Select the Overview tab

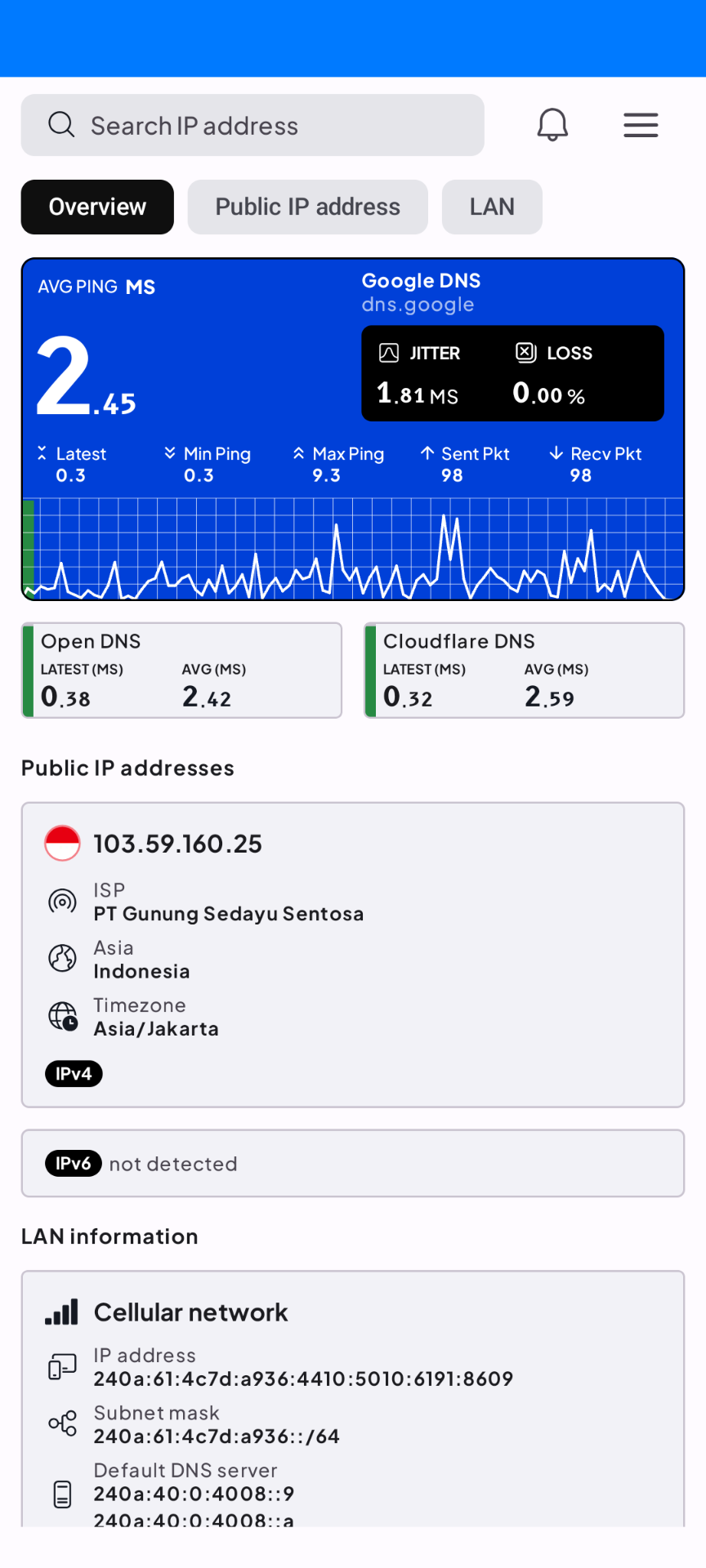(x=97, y=207)
